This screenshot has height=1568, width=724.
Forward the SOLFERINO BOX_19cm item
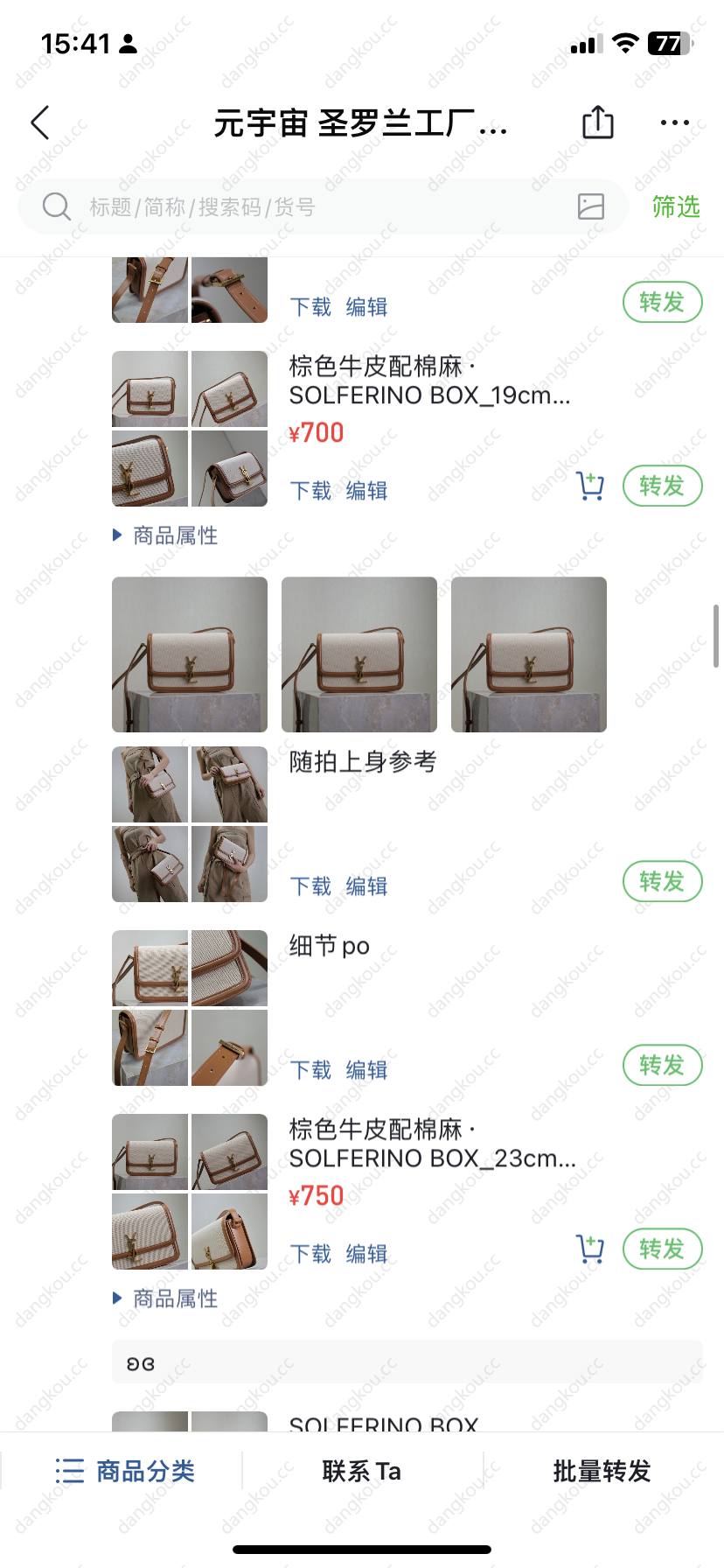(x=662, y=486)
